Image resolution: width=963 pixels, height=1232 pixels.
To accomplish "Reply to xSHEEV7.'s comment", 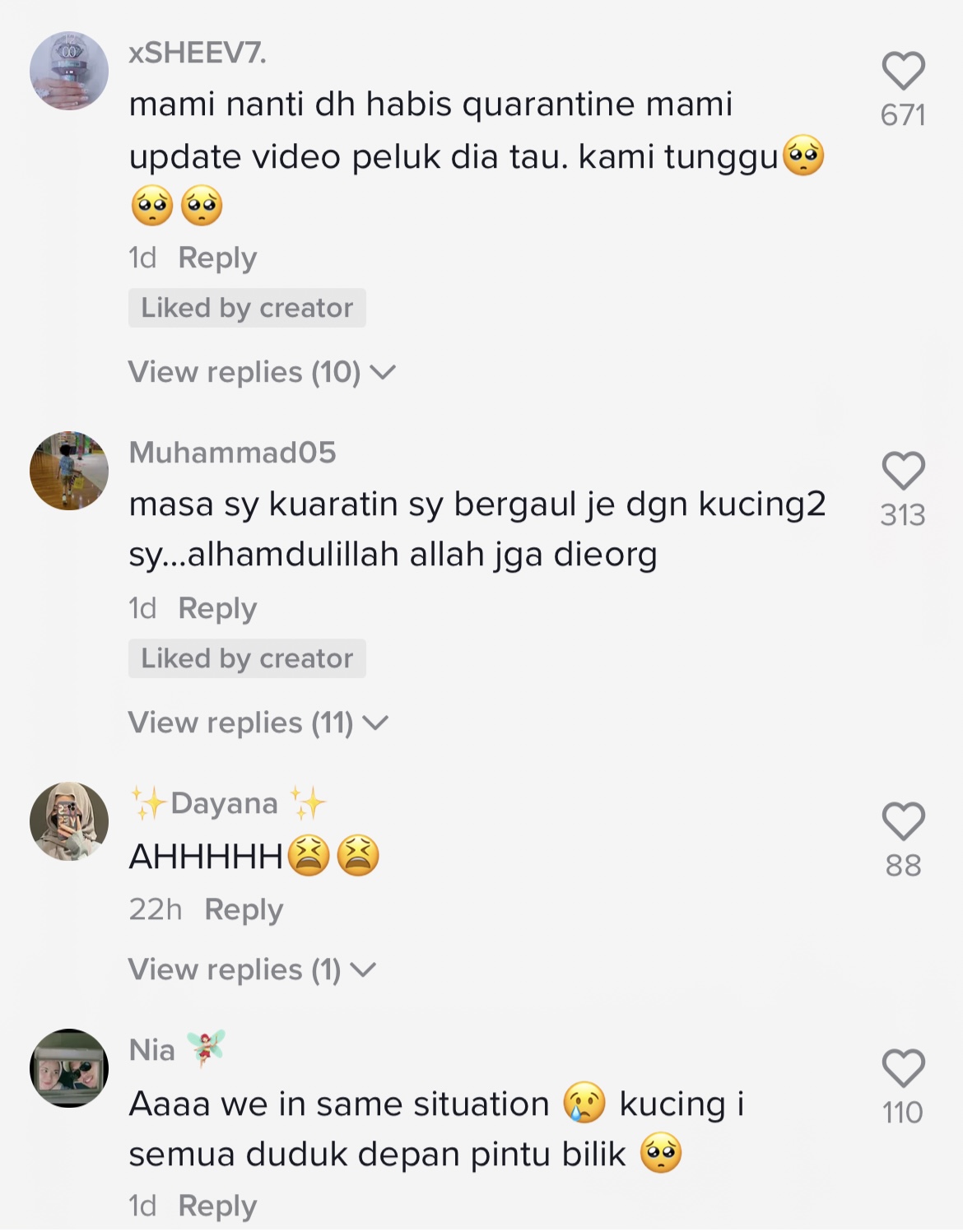I will point(217,258).
